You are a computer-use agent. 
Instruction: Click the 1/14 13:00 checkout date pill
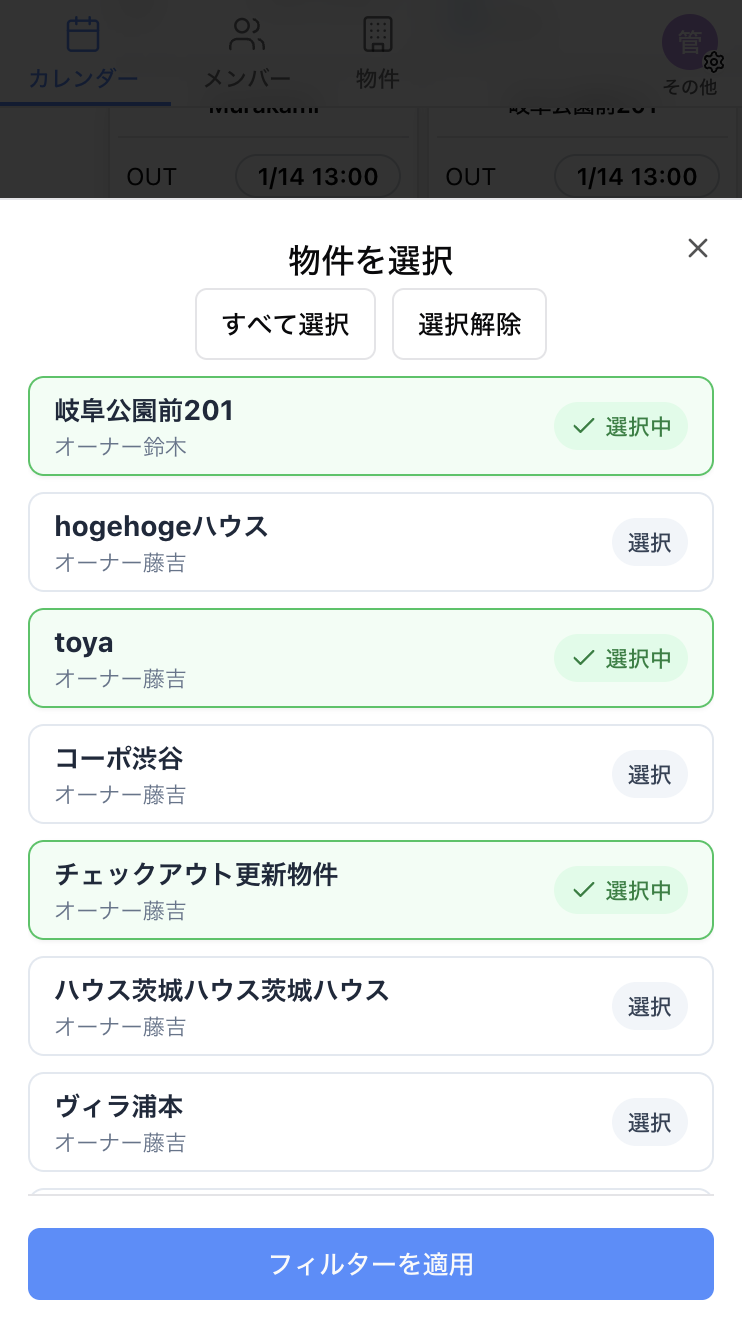[317, 176]
